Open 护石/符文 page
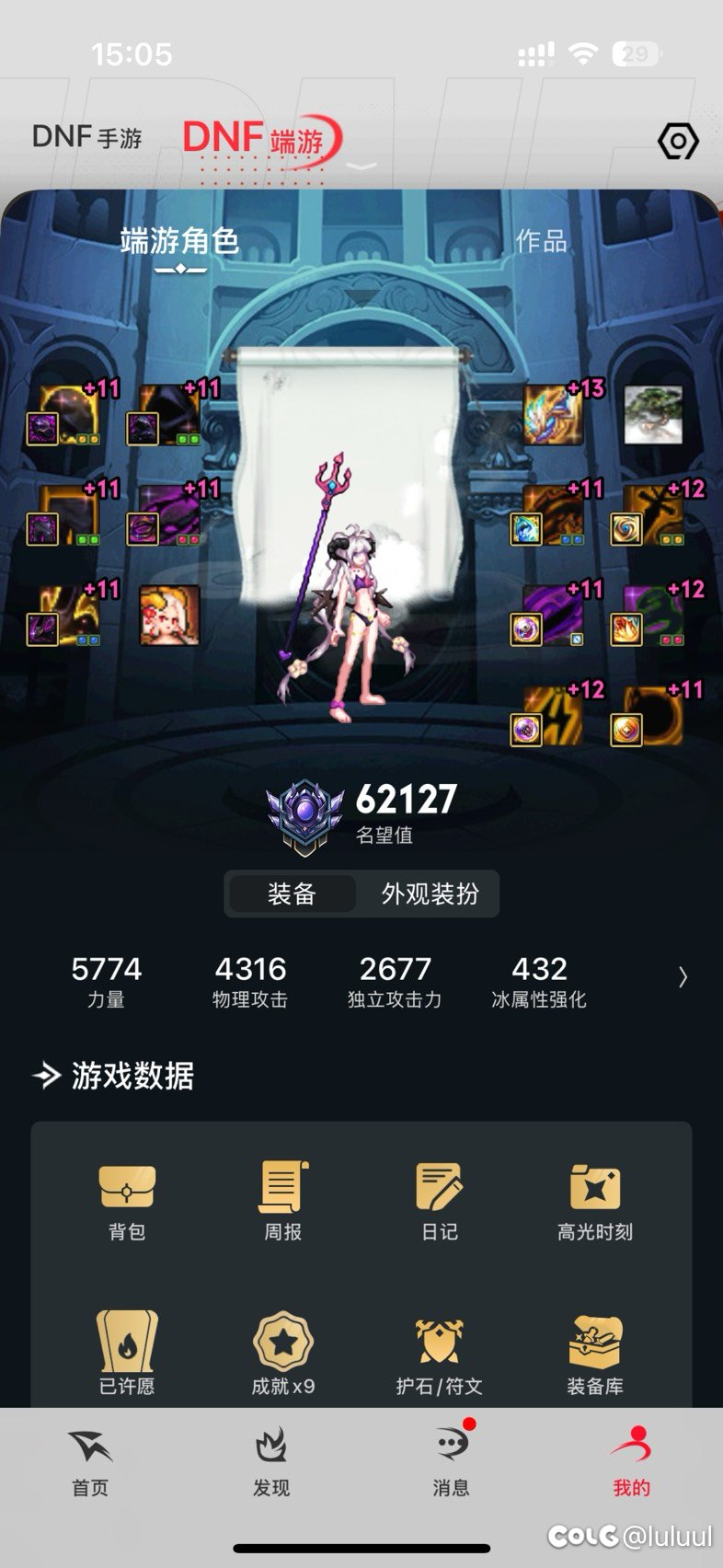Image resolution: width=723 pixels, height=1568 pixels. [x=440, y=1355]
